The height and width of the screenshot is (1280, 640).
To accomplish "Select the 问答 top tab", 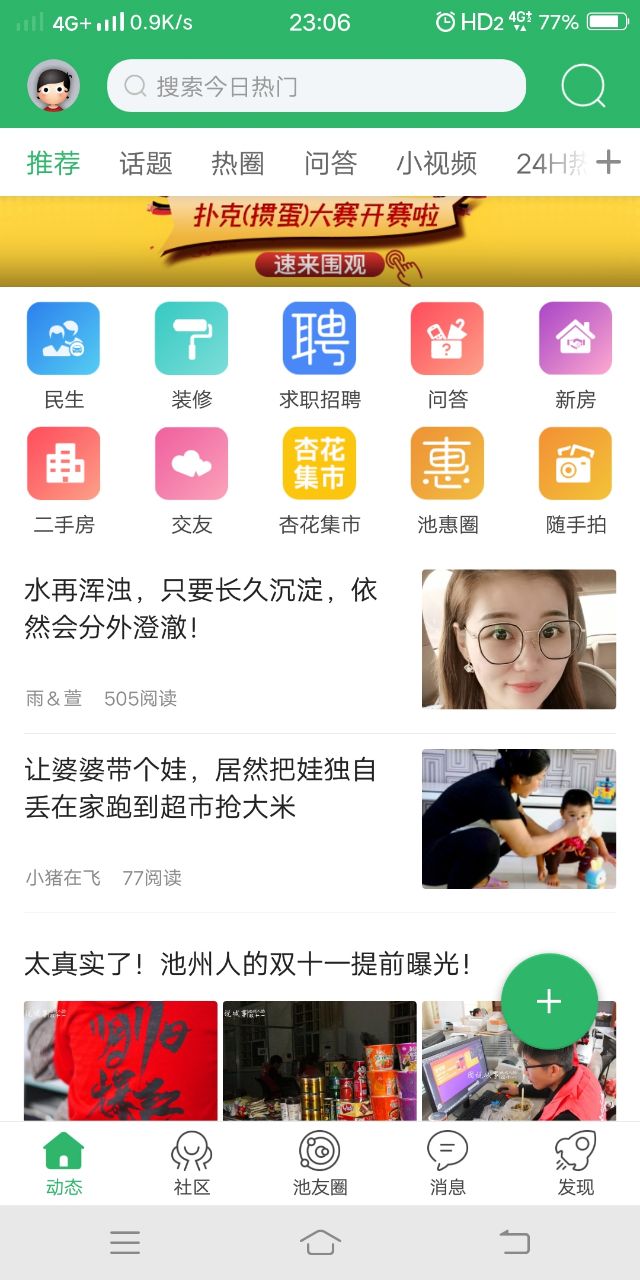I will 330,163.
